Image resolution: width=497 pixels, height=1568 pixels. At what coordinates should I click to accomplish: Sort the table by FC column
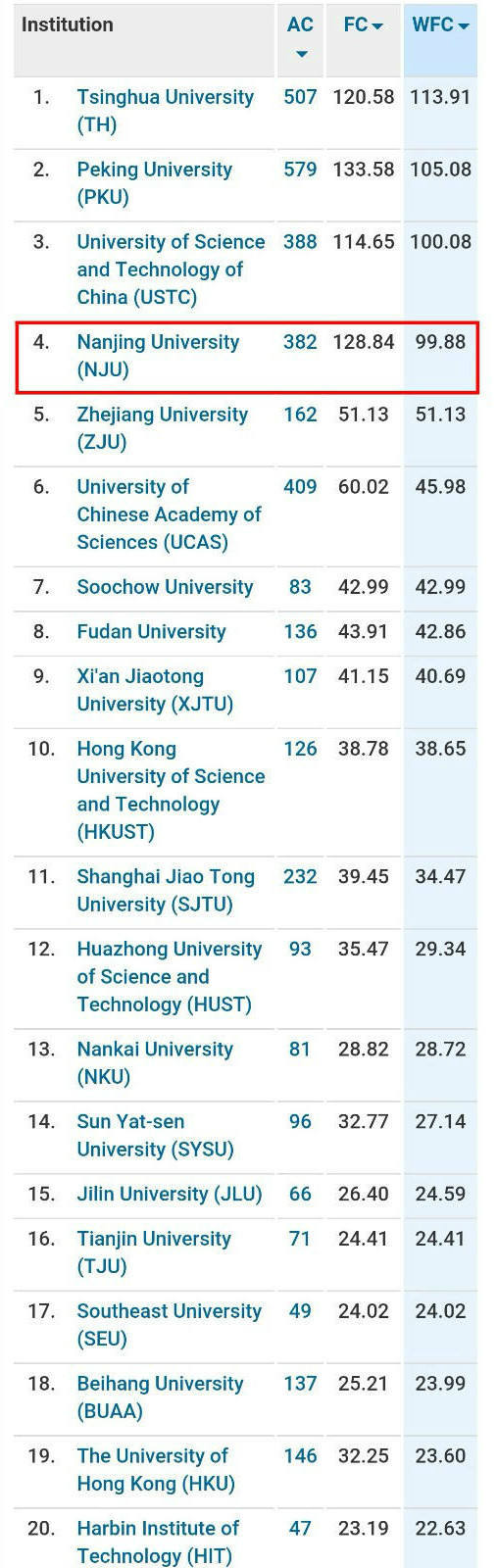point(363,25)
